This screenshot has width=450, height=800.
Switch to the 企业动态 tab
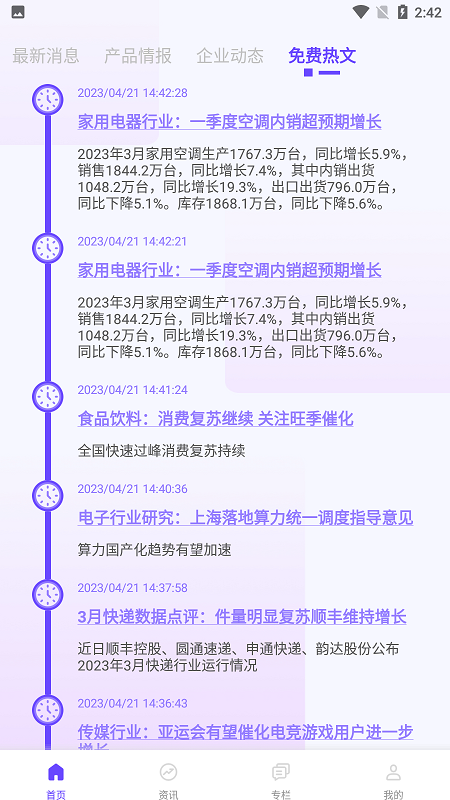[x=230, y=56]
